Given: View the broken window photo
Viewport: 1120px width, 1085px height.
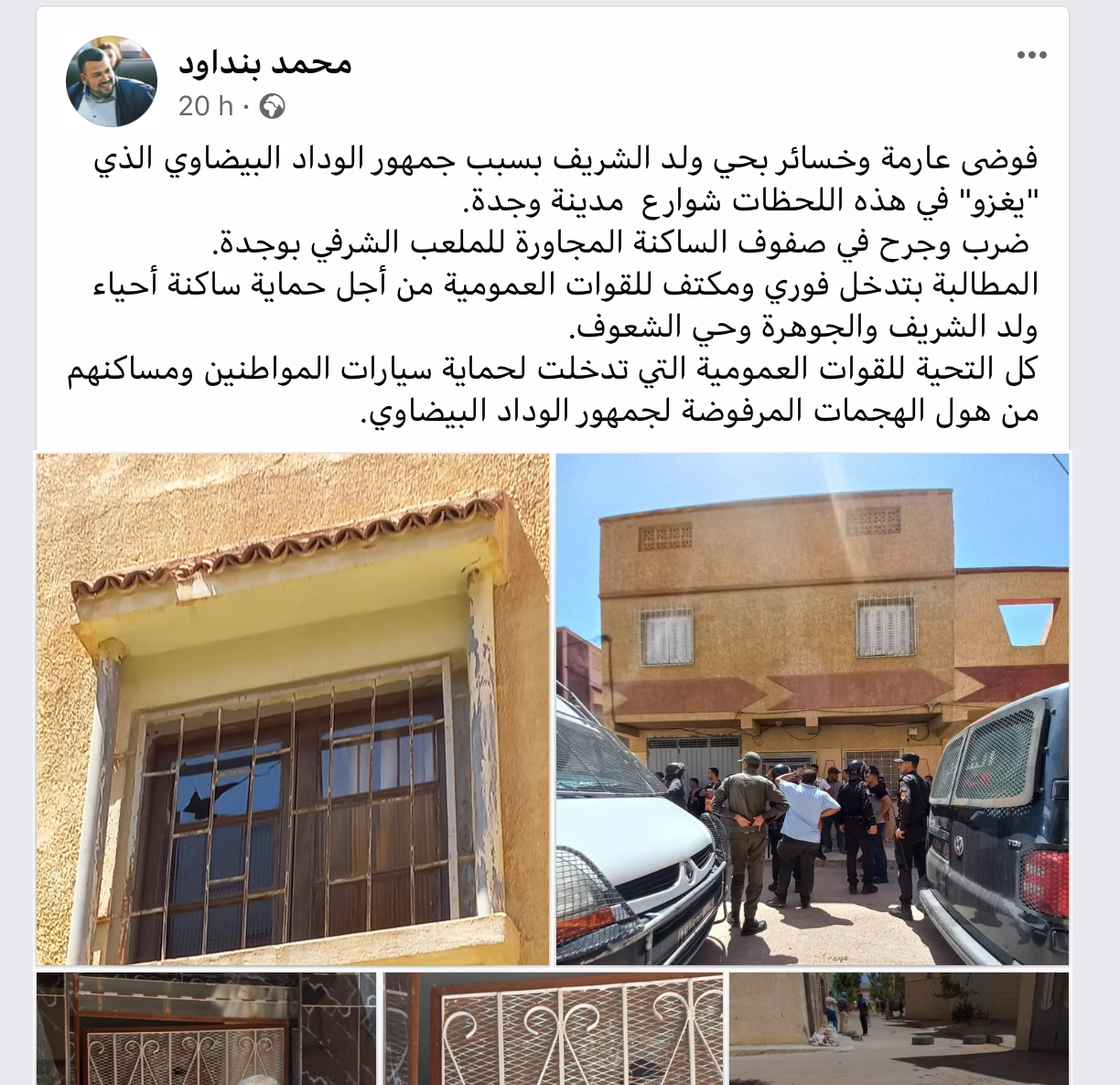Looking at the screenshot, I should coord(292,709).
